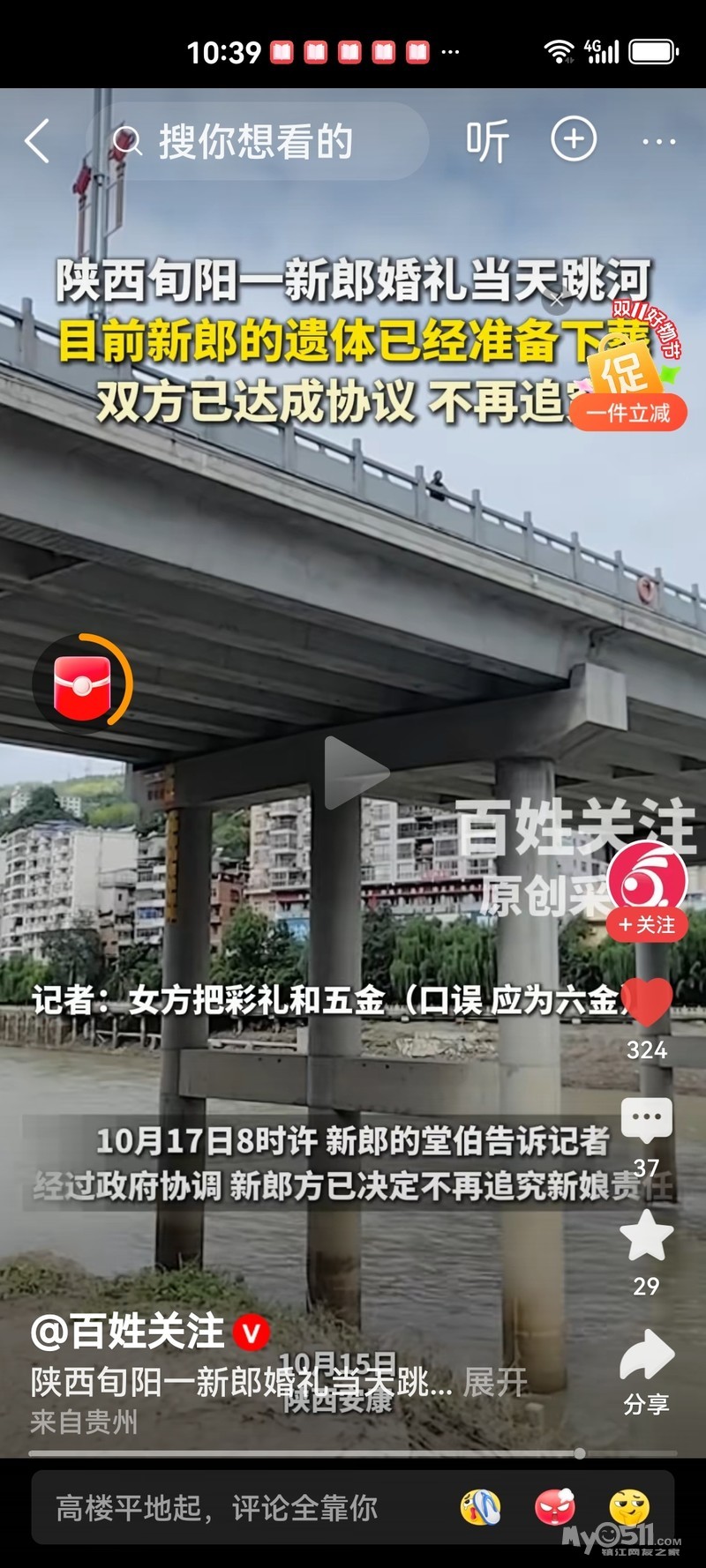Open the three-dot overflow menu
Image resolution: width=706 pixels, height=1568 pixels.
(658, 141)
